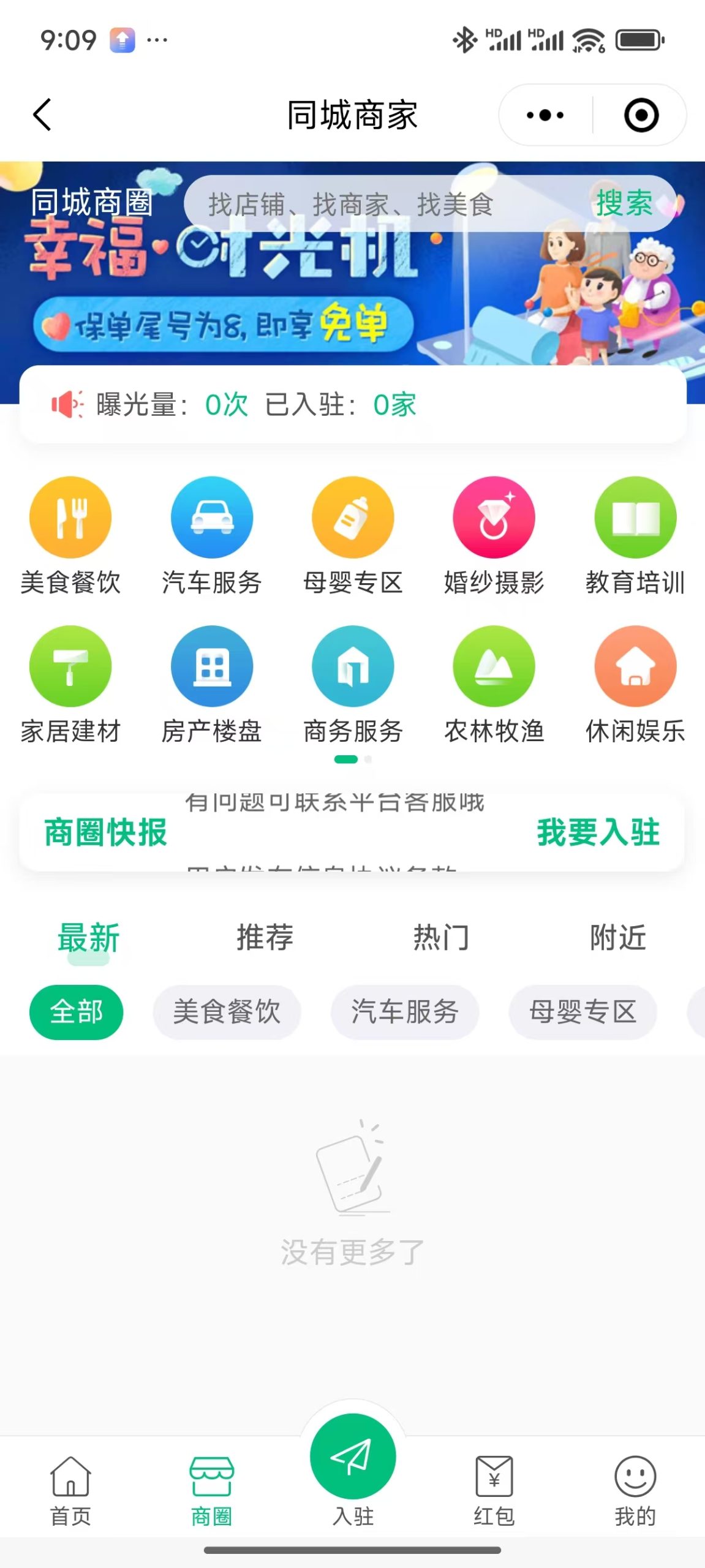
Task: Open the 教育培训 category
Action: [x=635, y=518]
